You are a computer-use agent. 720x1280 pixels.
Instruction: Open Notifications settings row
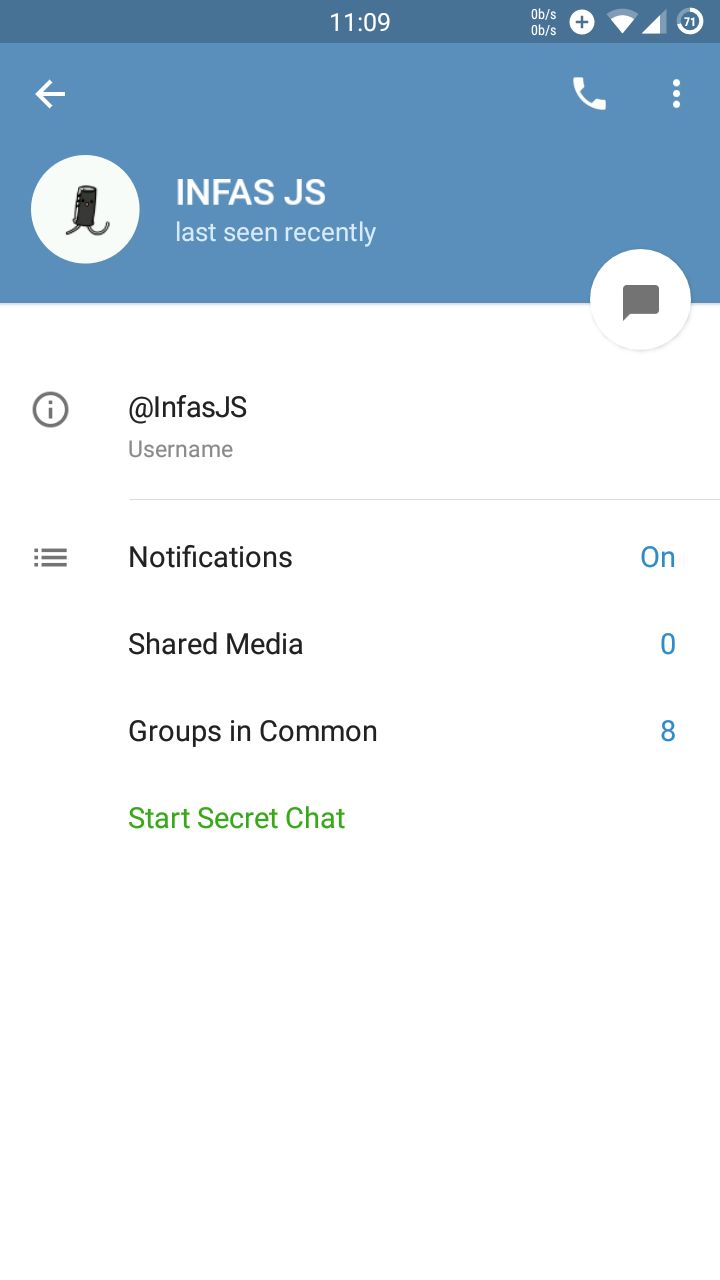(x=360, y=557)
